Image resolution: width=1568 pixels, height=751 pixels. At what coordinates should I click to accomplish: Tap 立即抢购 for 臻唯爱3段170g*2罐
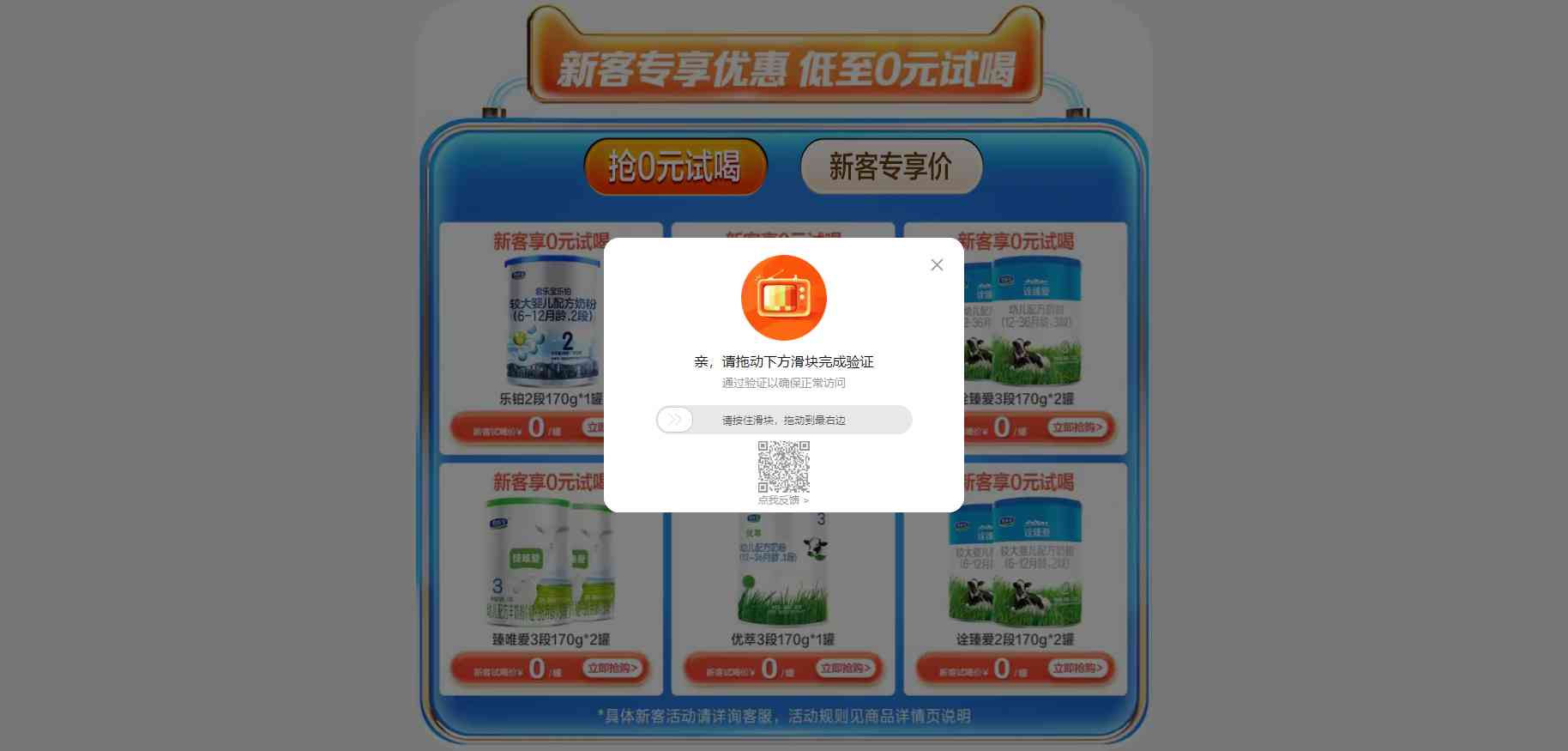613,668
